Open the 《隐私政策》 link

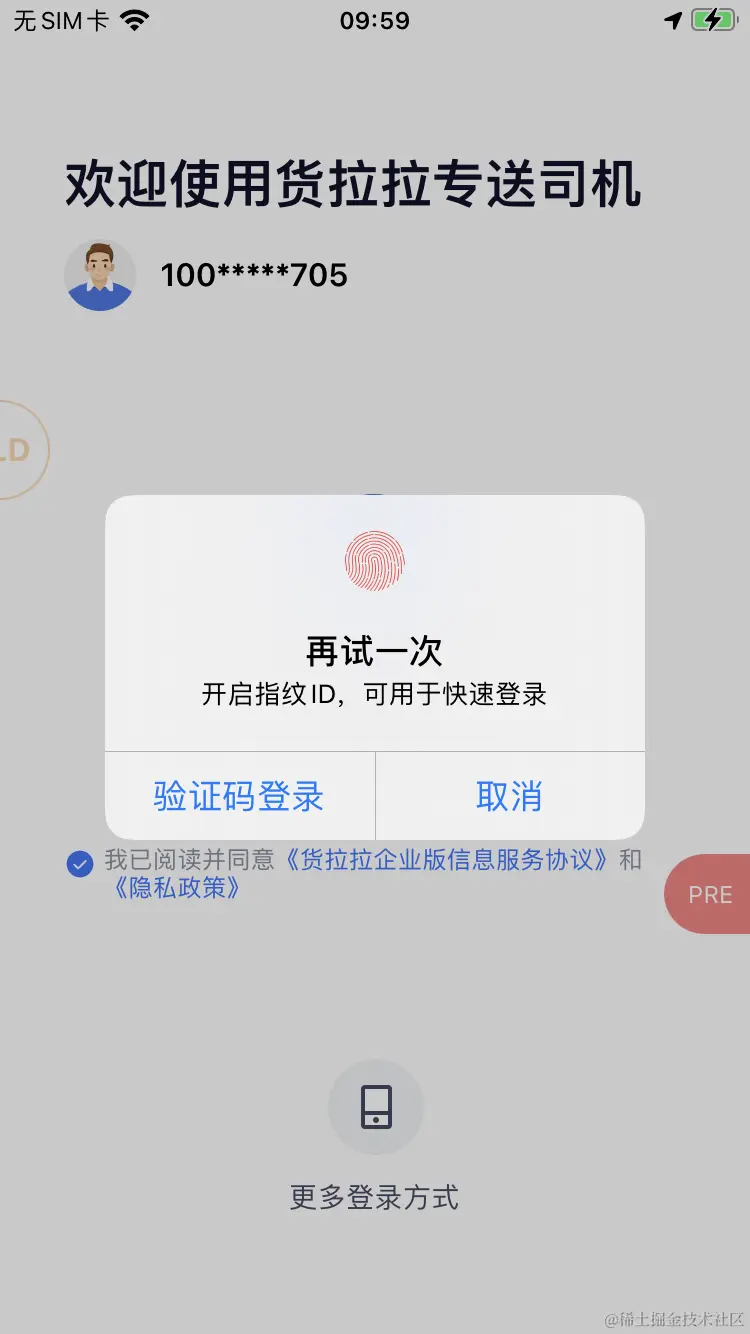click(x=177, y=888)
